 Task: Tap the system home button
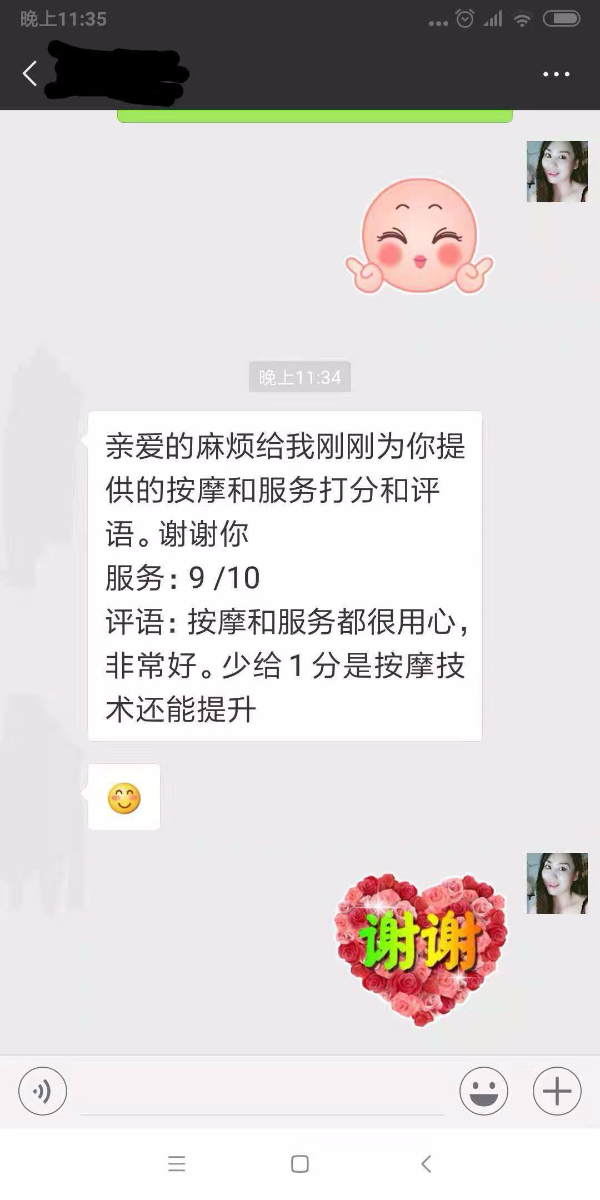(x=300, y=1164)
